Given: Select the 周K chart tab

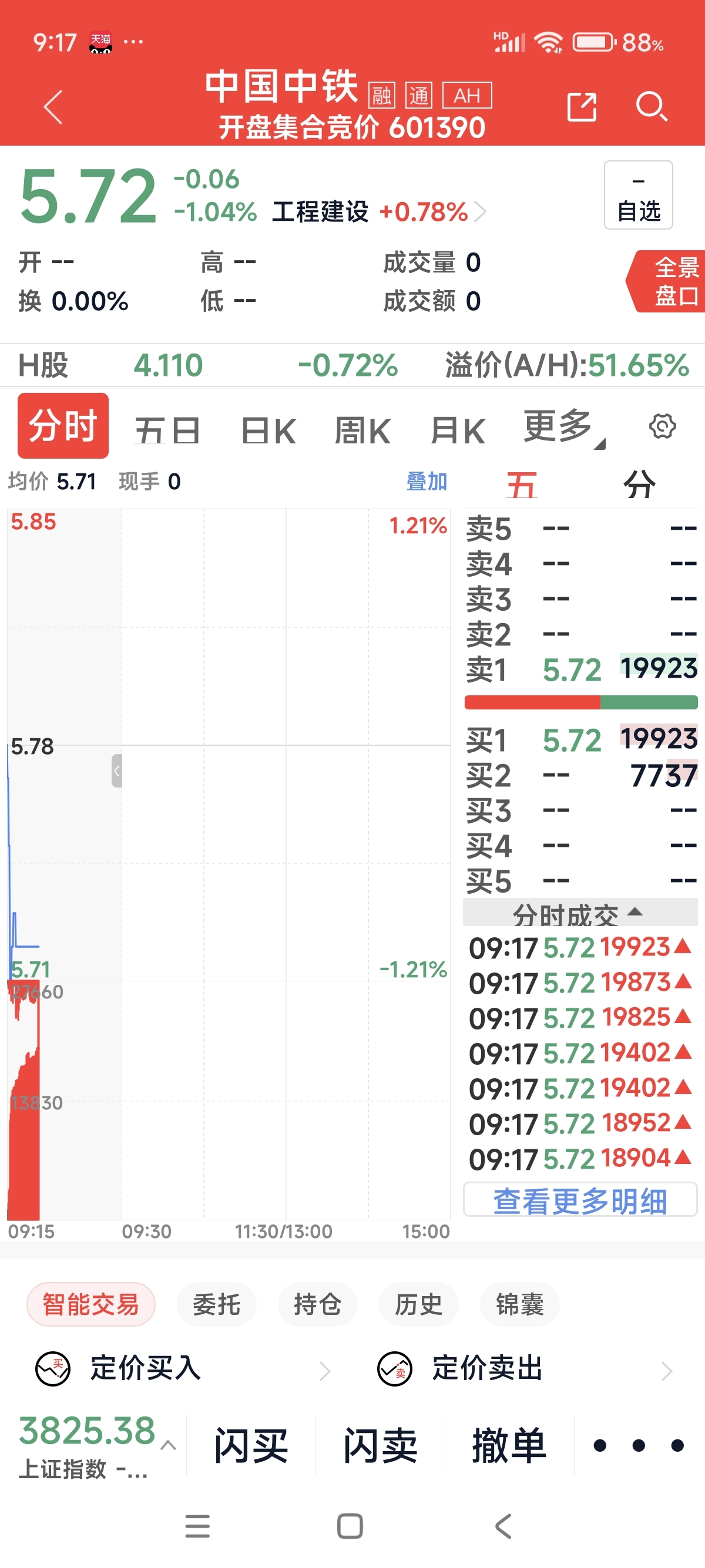Looking at the screenshot, I should point(363,430).
